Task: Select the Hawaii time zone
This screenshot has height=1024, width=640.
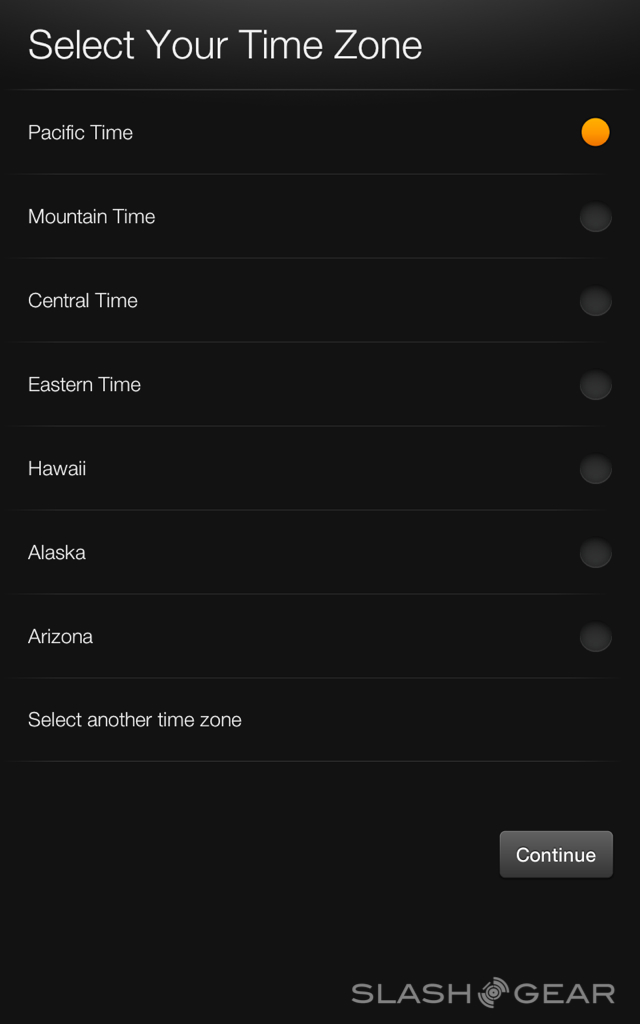Action: pyautogui.click(x=595, y=469)
